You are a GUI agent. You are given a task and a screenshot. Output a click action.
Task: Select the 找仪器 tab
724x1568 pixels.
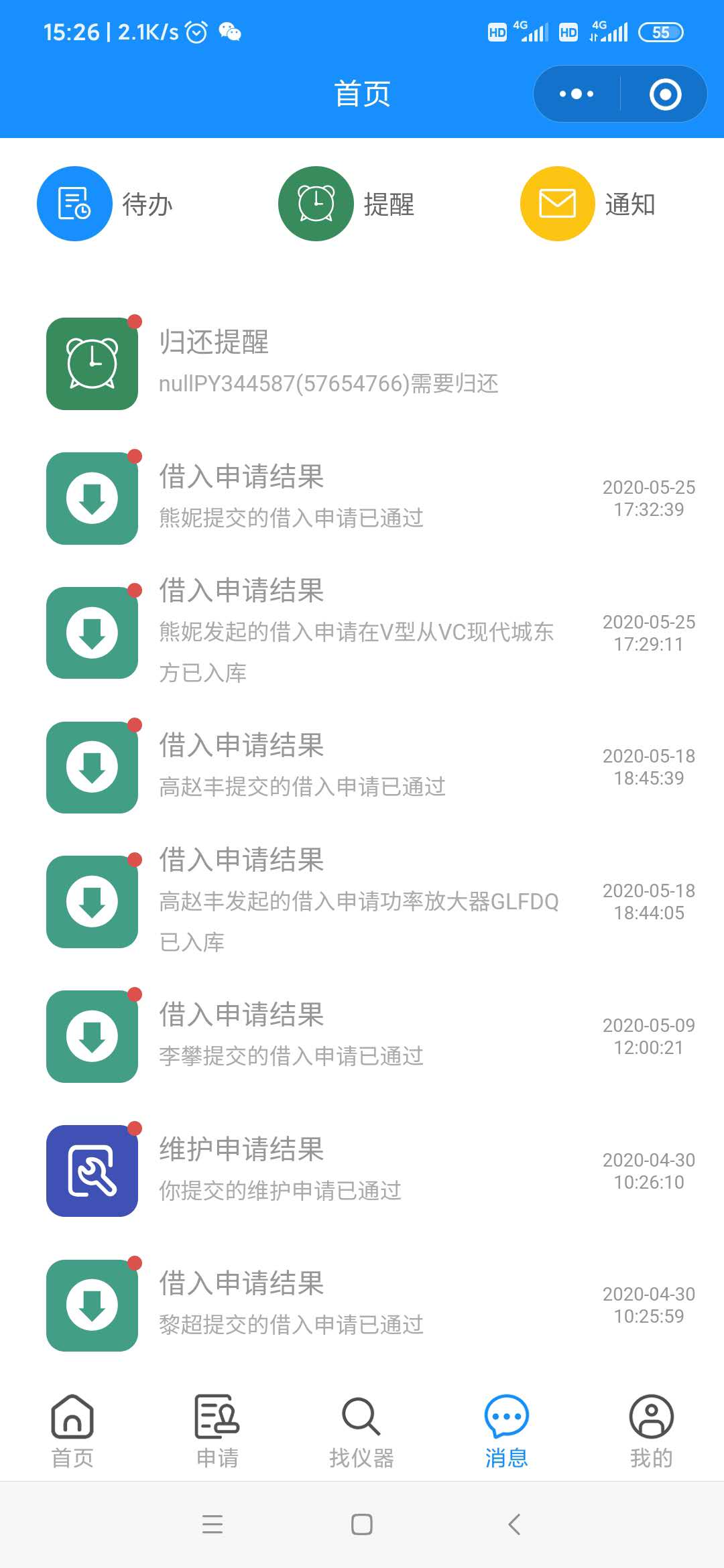362,1431
